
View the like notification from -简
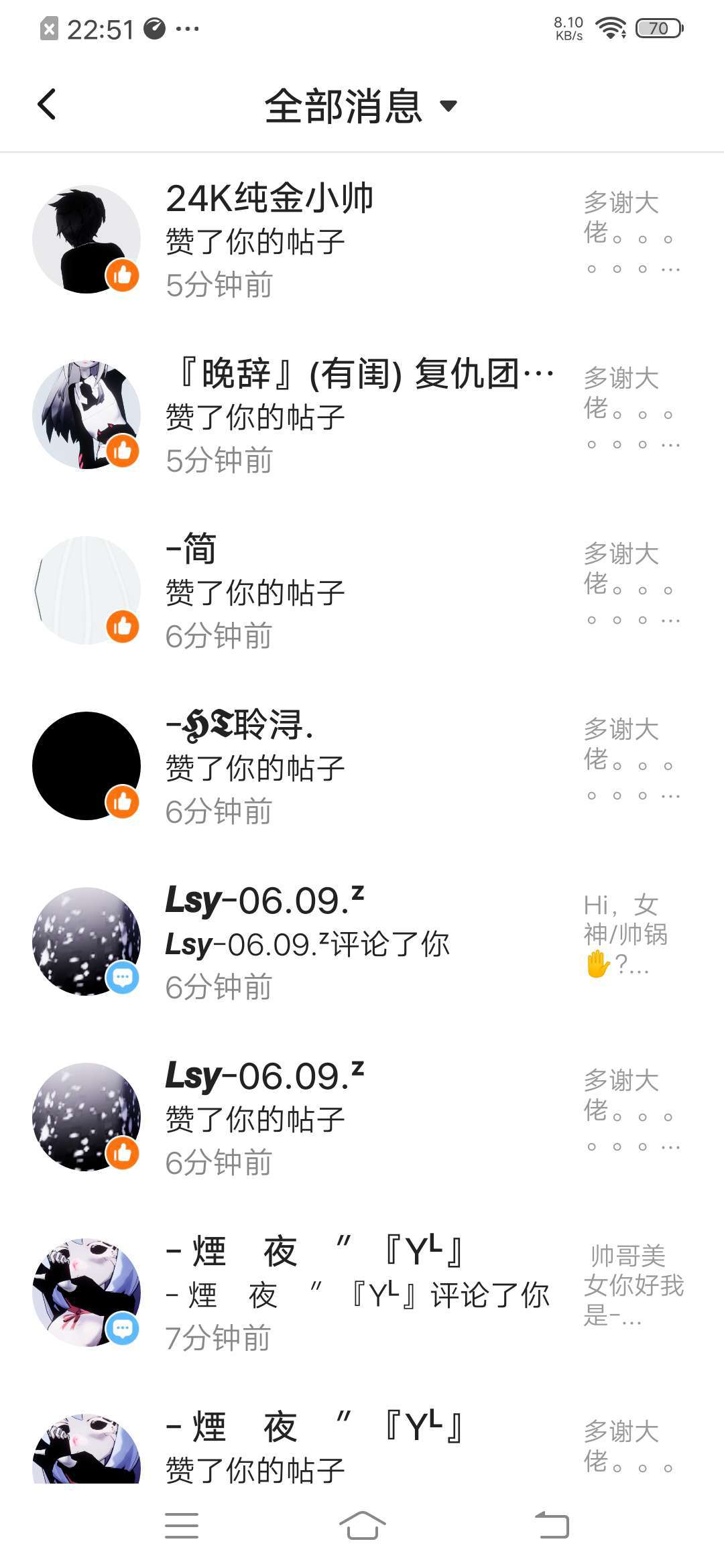pyautogui.click(x=362, y=591)
